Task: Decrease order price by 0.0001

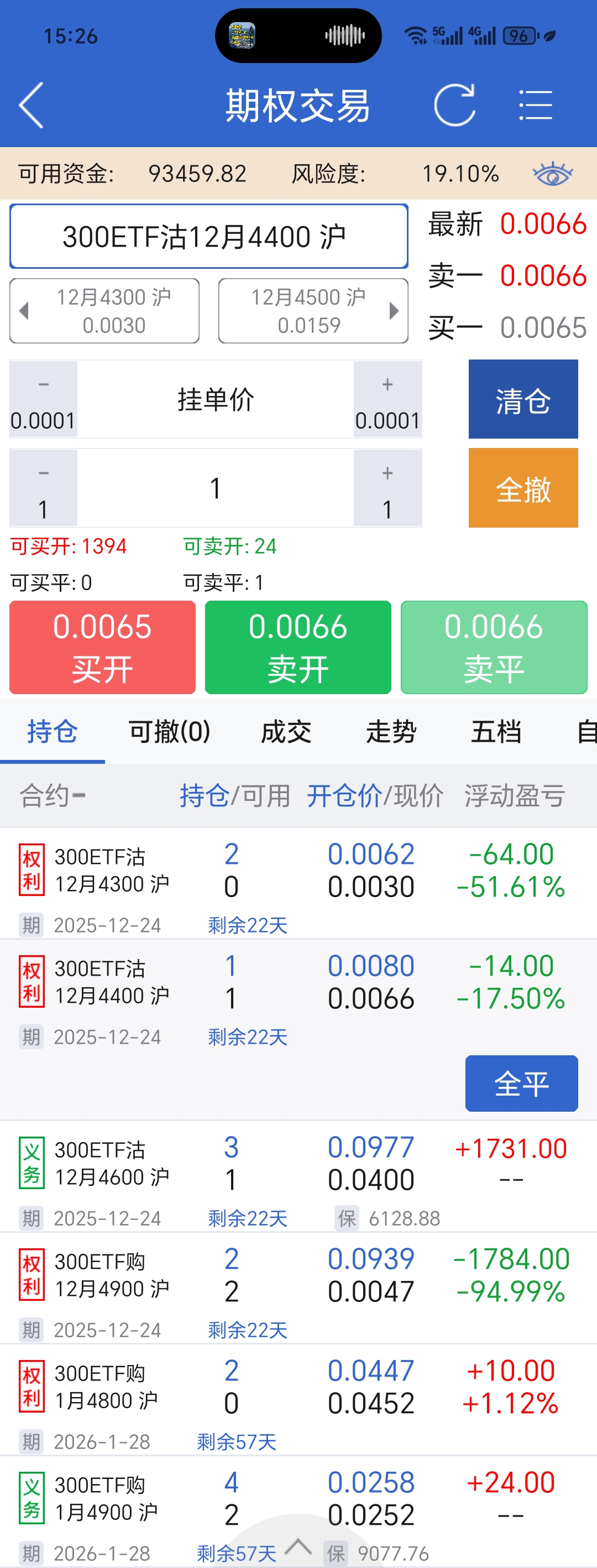Action: pyautogui.click(x=43, y=399)
